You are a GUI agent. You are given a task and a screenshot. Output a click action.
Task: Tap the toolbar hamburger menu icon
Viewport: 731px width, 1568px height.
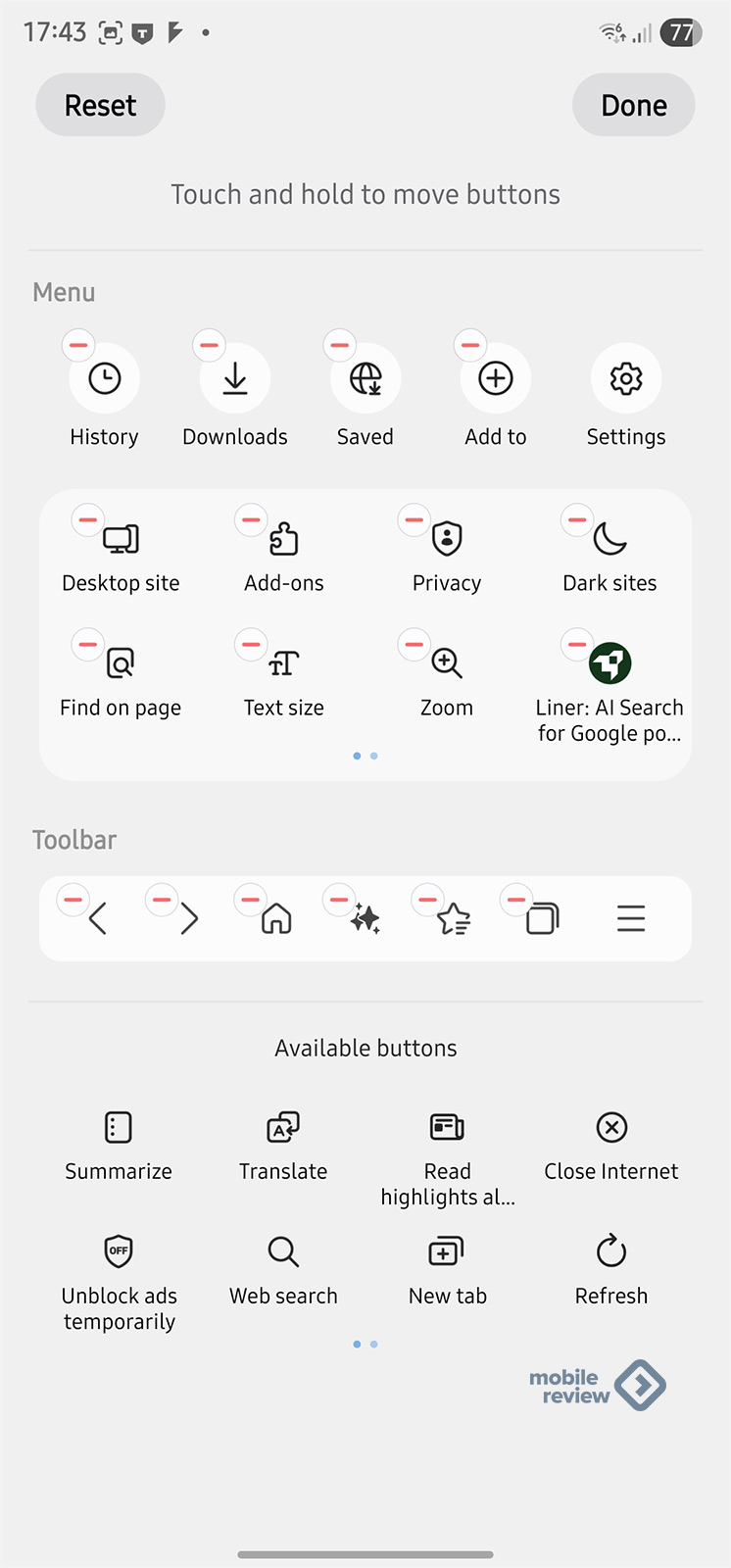pyautogui.click(x=630, y=918)
